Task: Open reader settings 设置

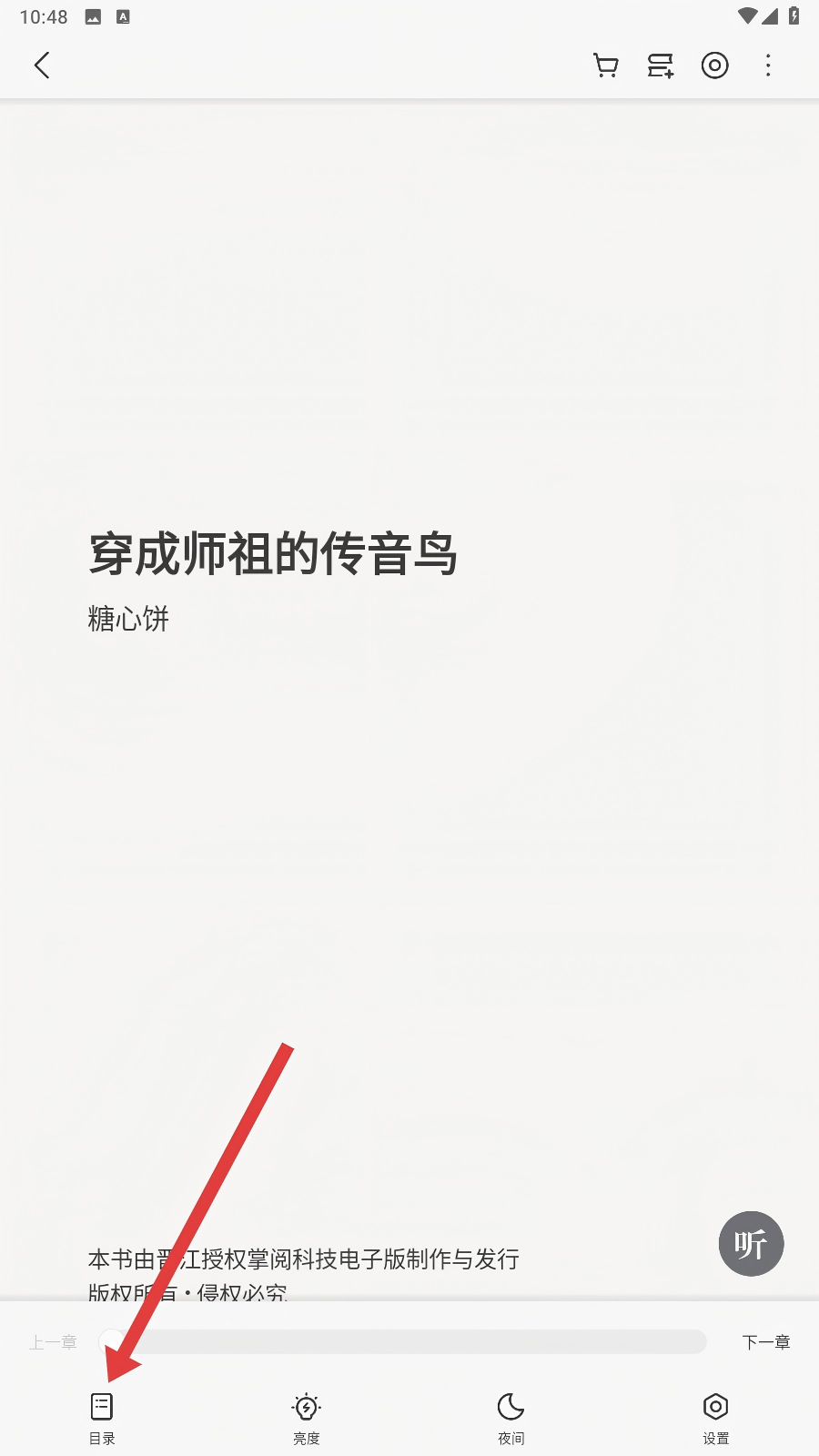Action: coord(716,1417)
